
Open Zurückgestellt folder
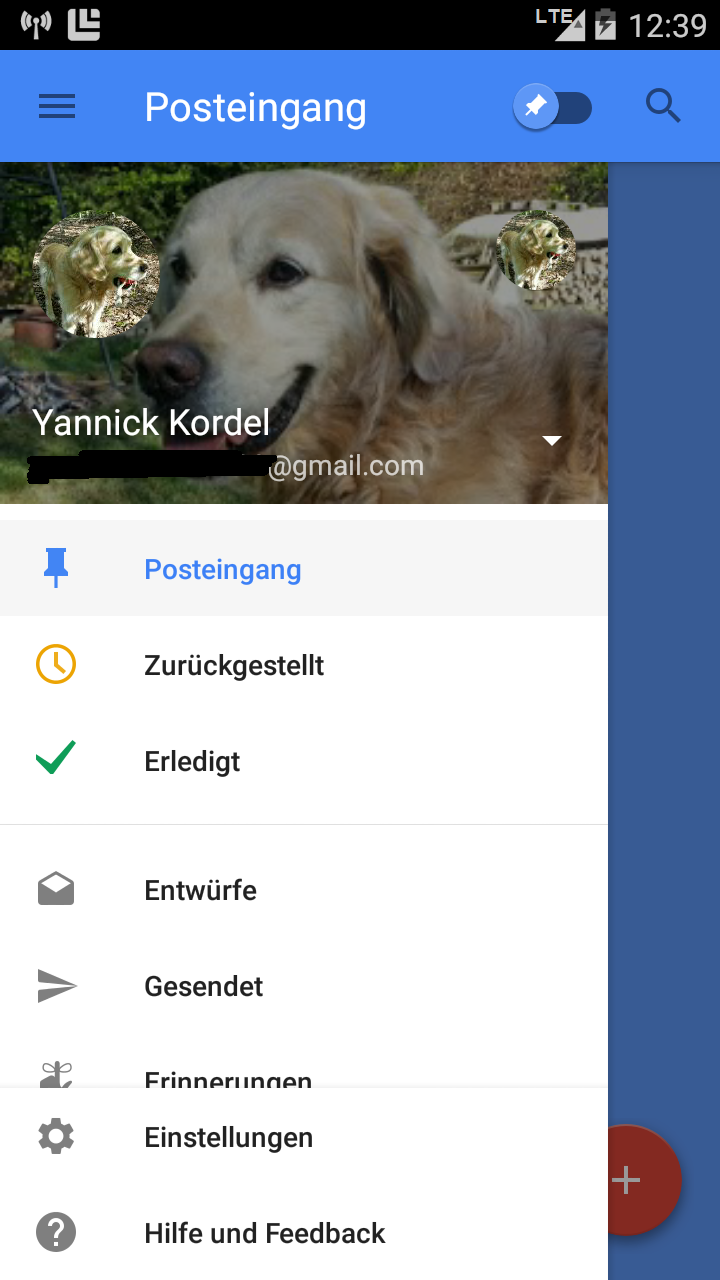coord(304,665)
